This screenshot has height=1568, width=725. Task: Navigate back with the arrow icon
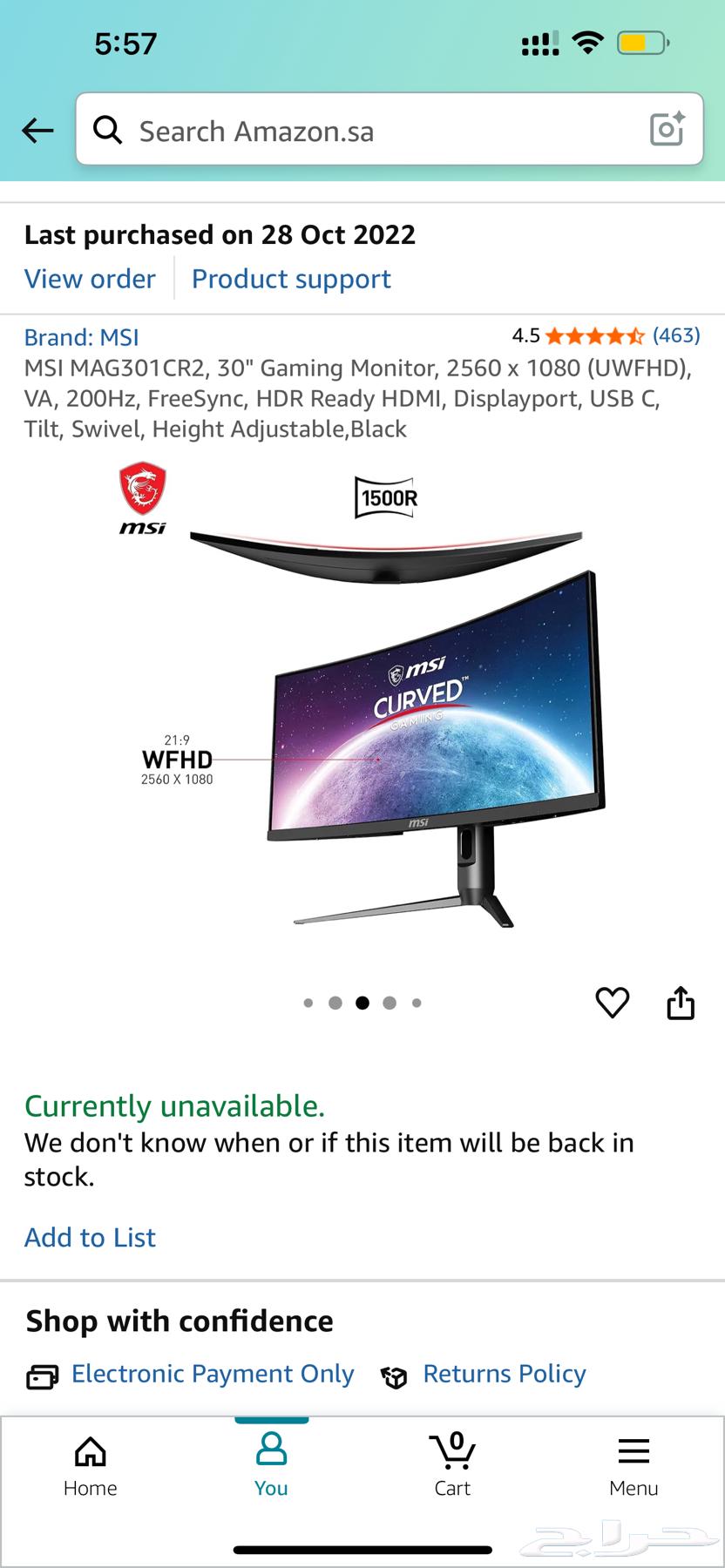click(x=37, y=129)
